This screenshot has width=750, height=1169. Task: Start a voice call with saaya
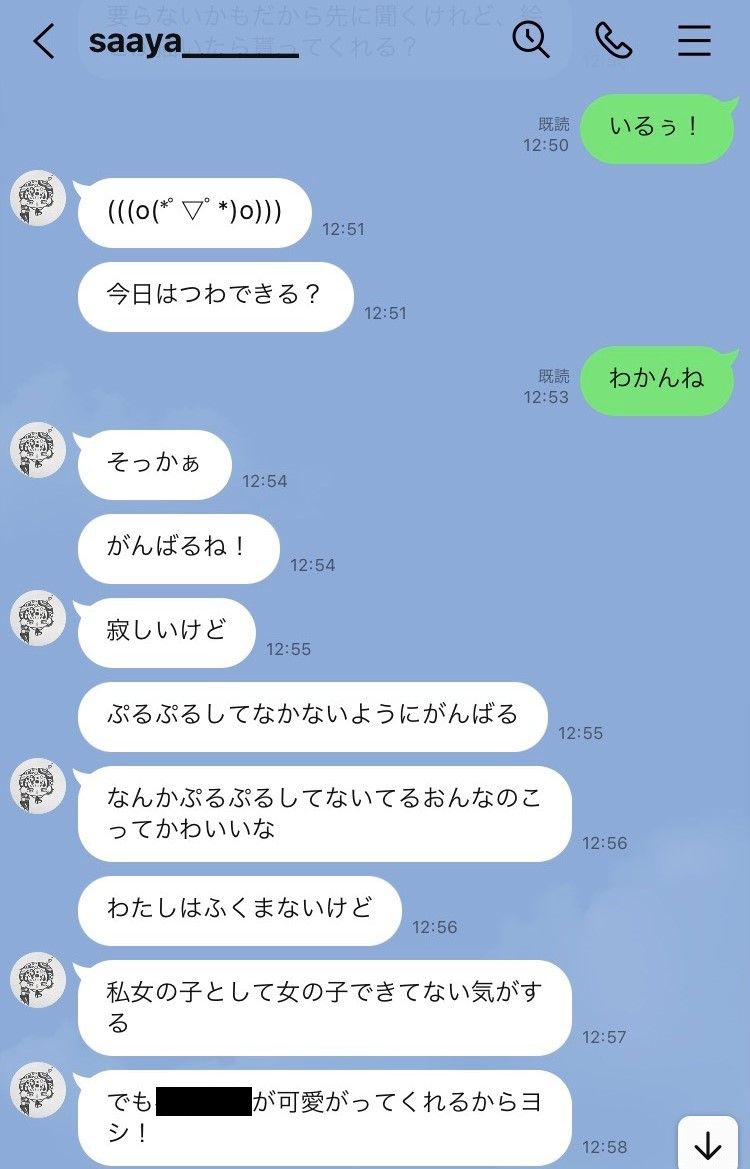coord(613,40)
